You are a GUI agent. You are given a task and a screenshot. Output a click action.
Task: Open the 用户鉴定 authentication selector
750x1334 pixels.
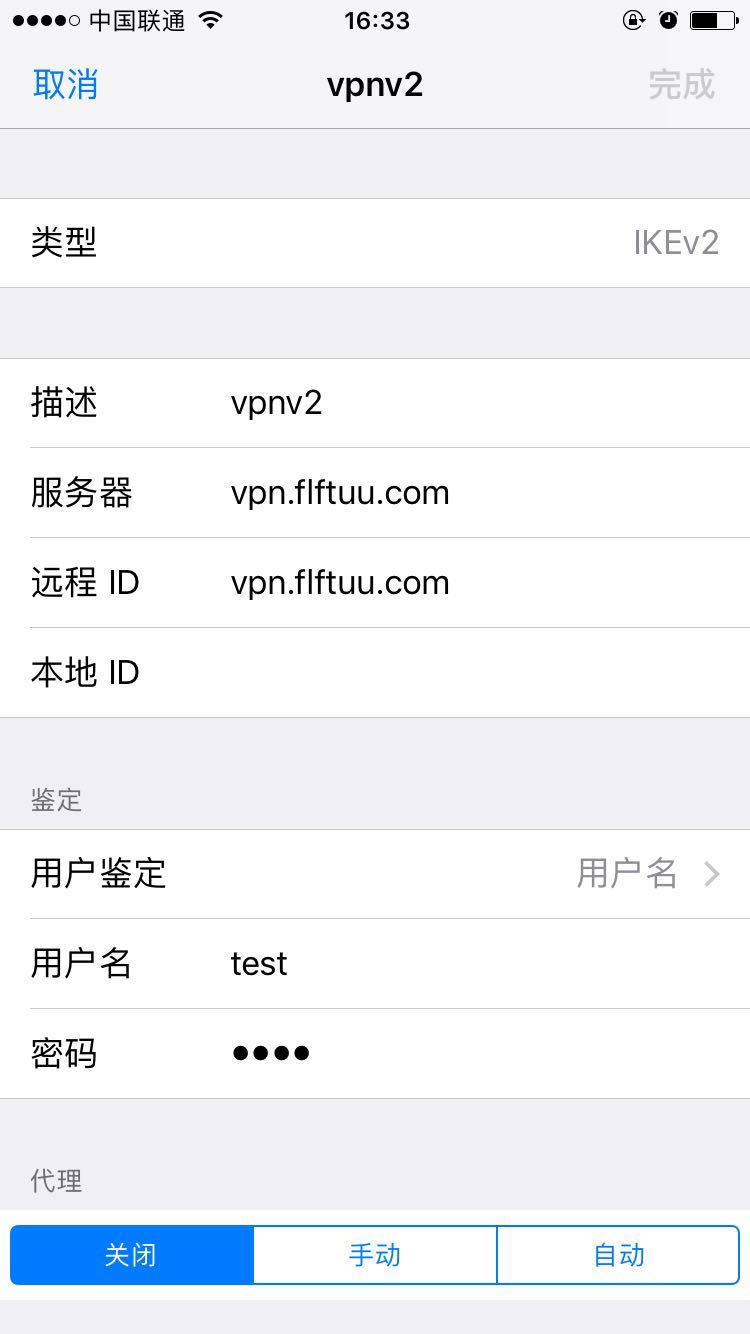click(375, 873)
